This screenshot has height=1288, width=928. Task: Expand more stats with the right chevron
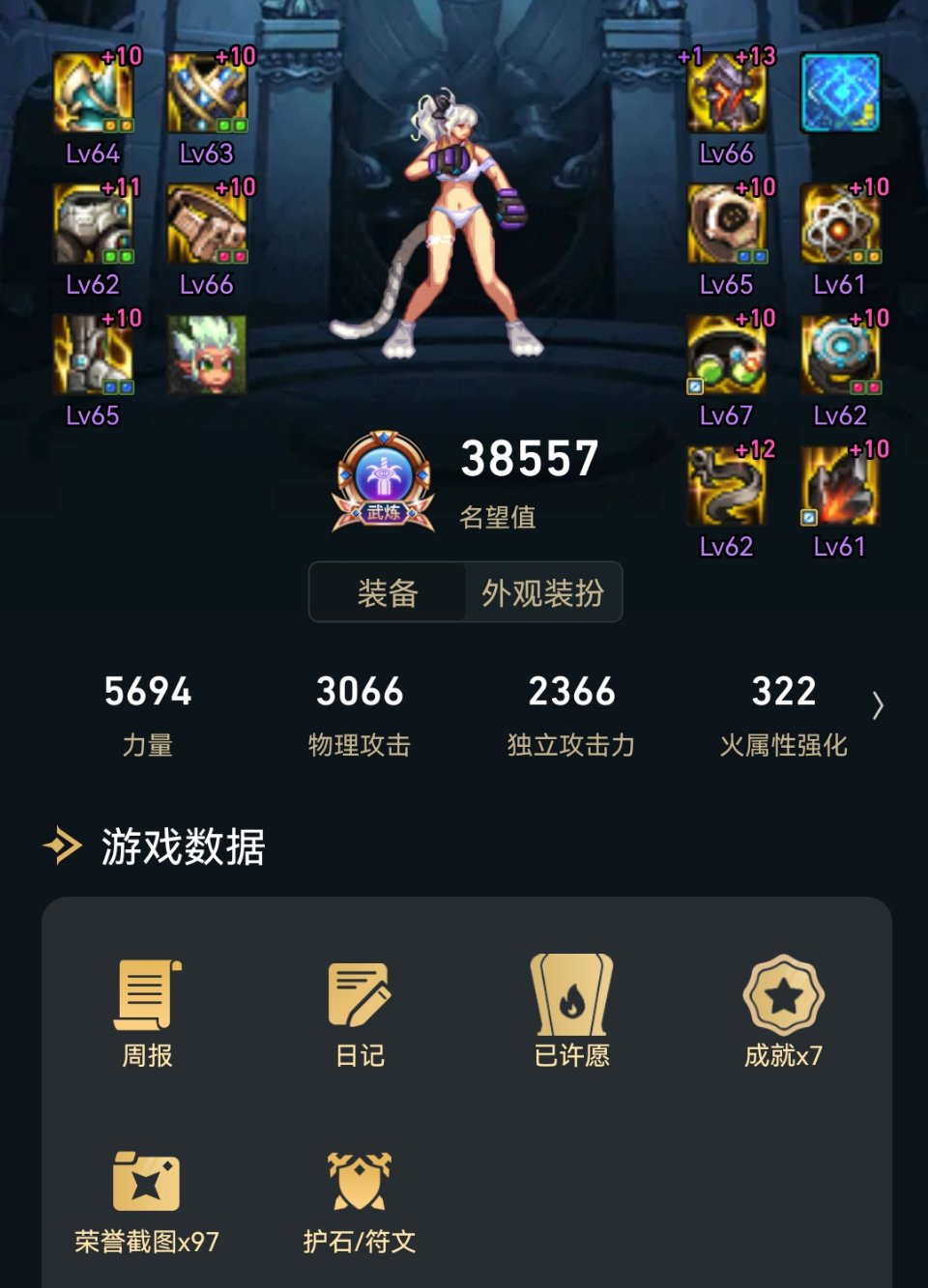click(877, 705)
